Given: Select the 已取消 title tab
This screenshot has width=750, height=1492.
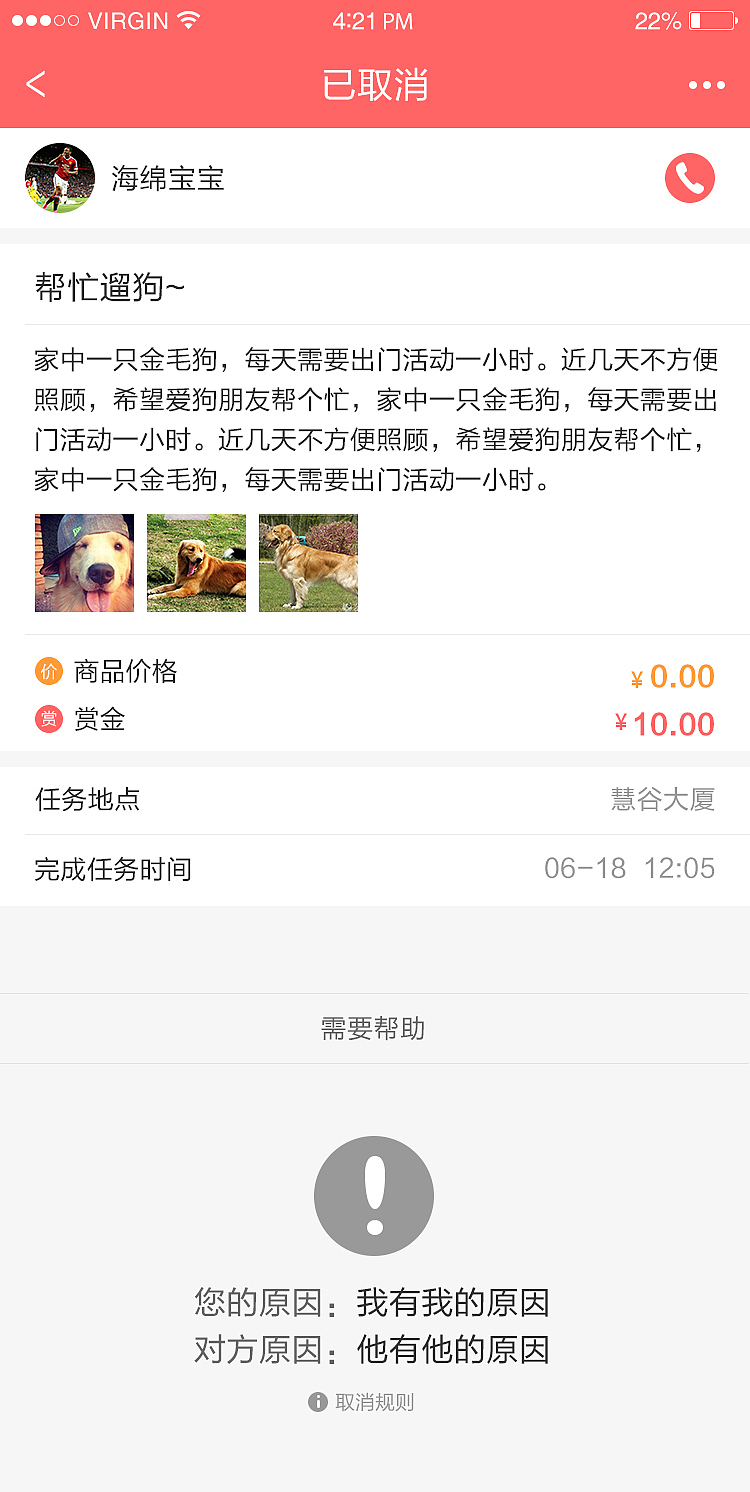Looking at the screenshot, I should 374,85.
